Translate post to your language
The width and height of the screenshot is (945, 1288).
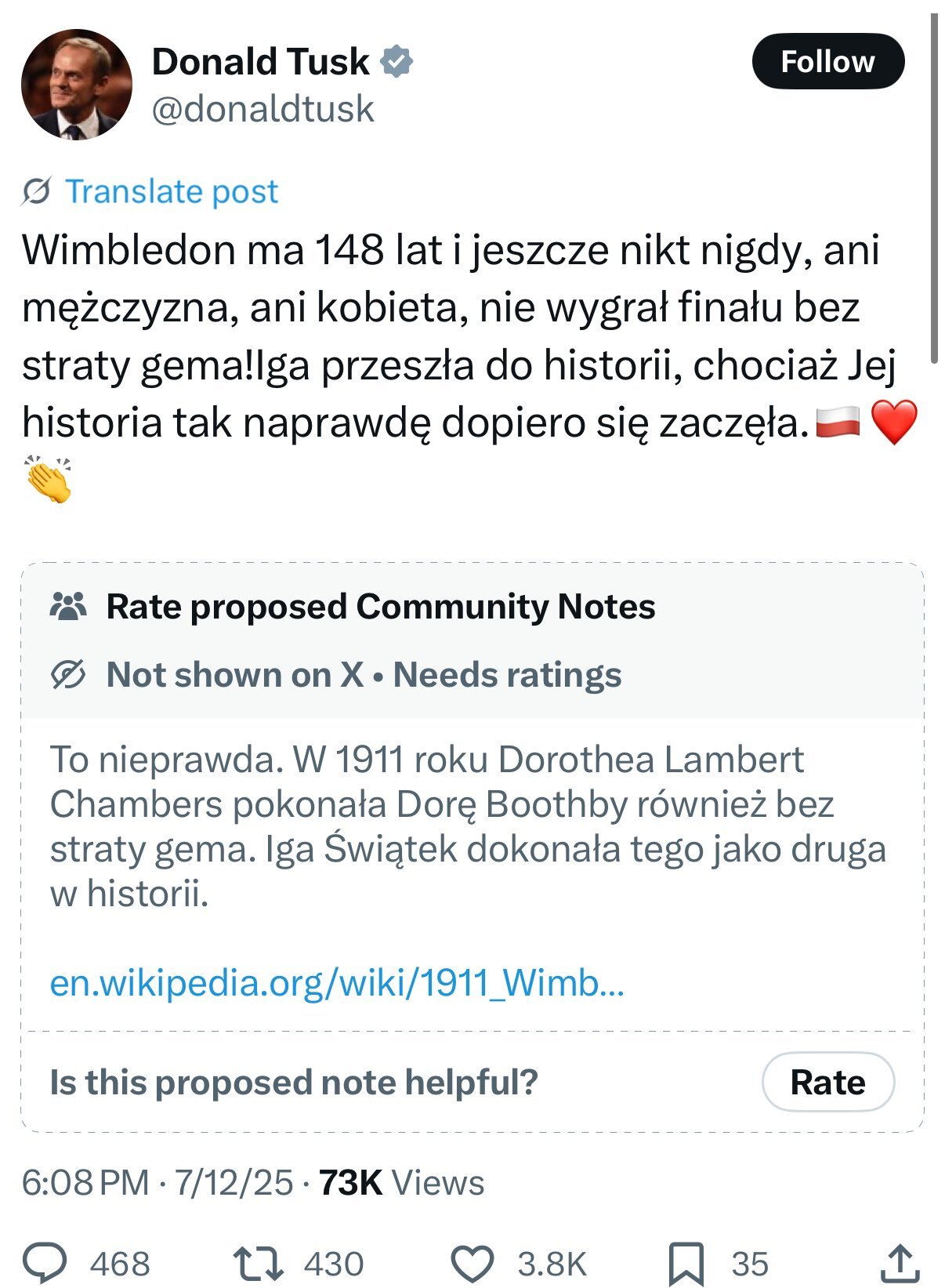[171, 191]
